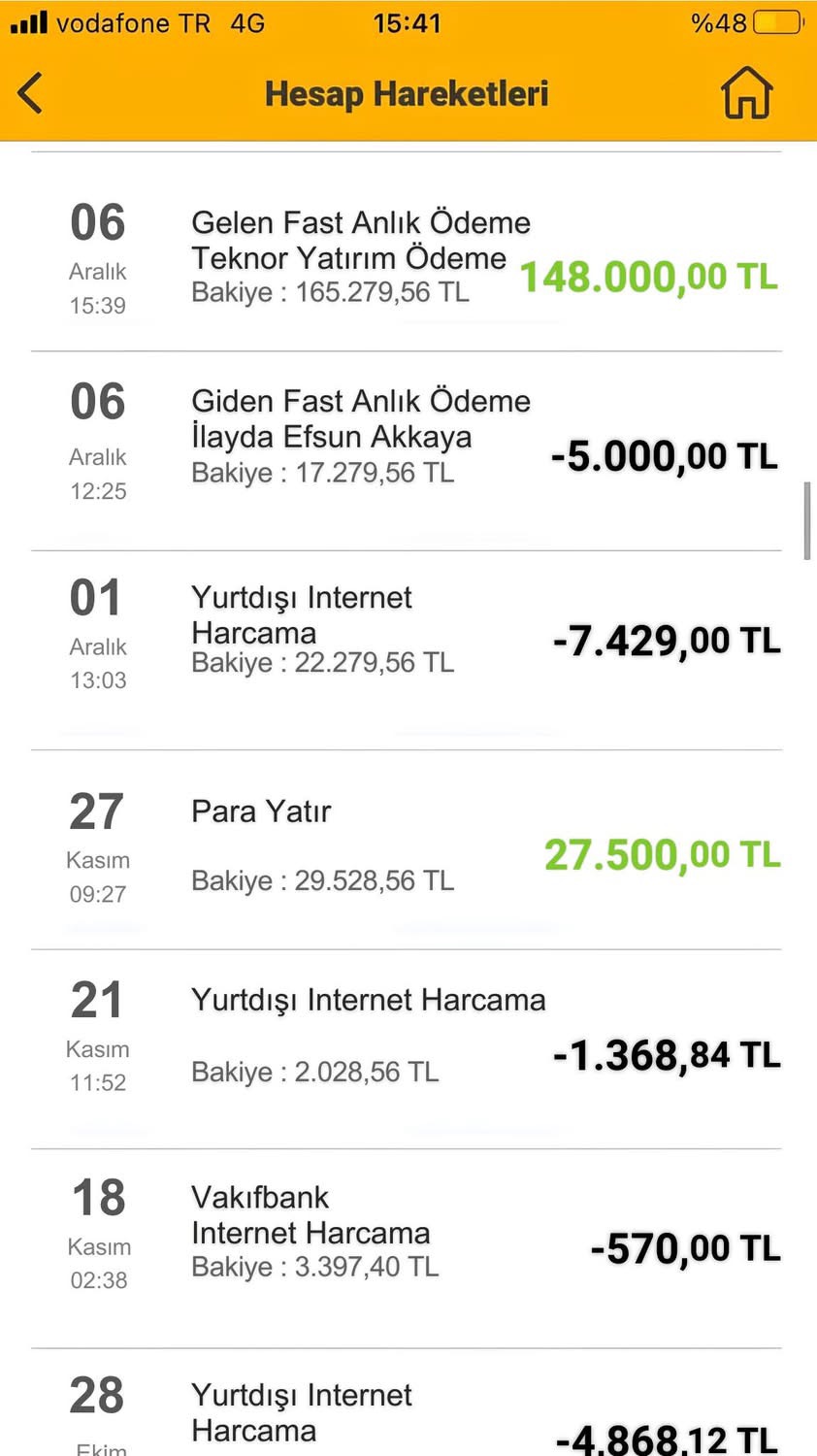
Task: Open the home icon in header
Action: pos(746,93)
